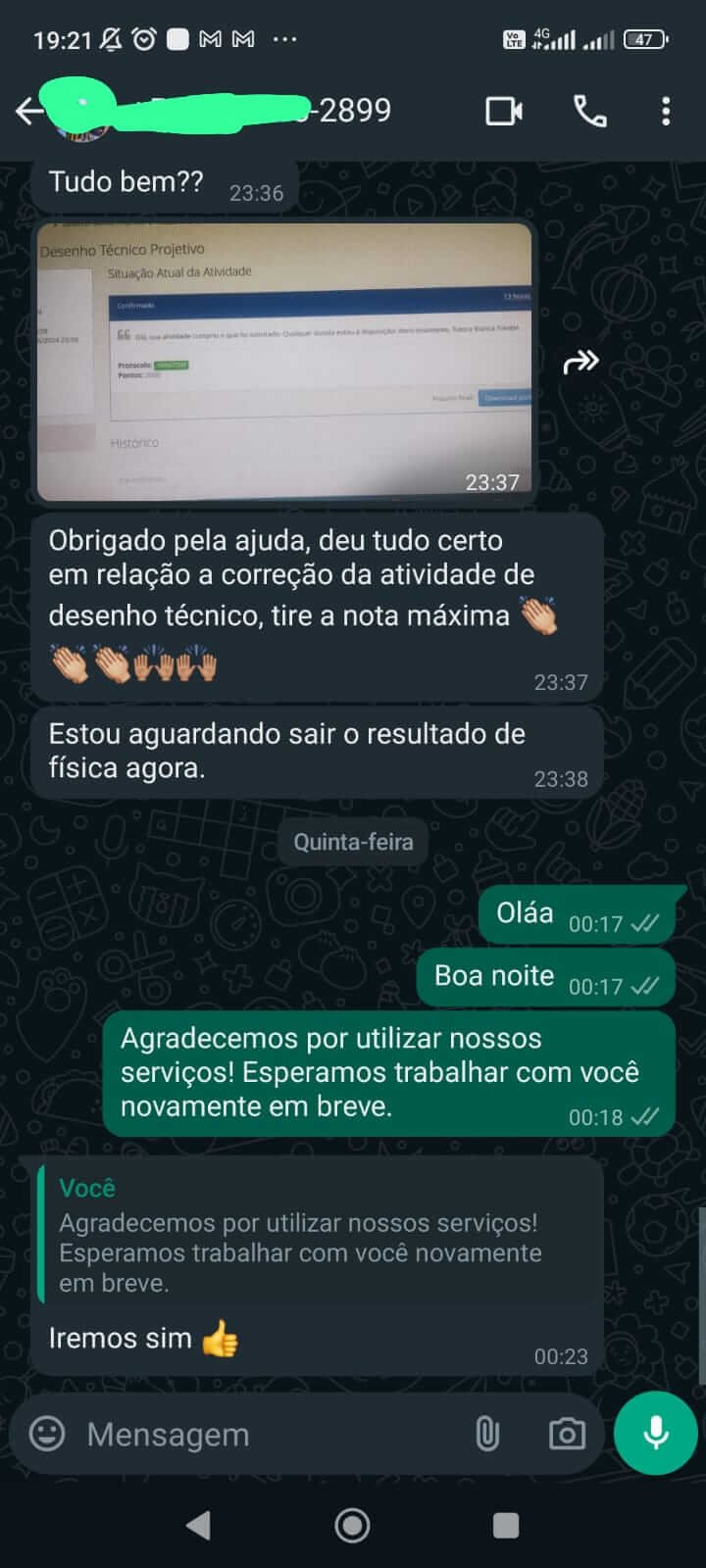The width and height of the screenshot is (706, 1568).
Task: Open the overflow menu
Action: 666,111
